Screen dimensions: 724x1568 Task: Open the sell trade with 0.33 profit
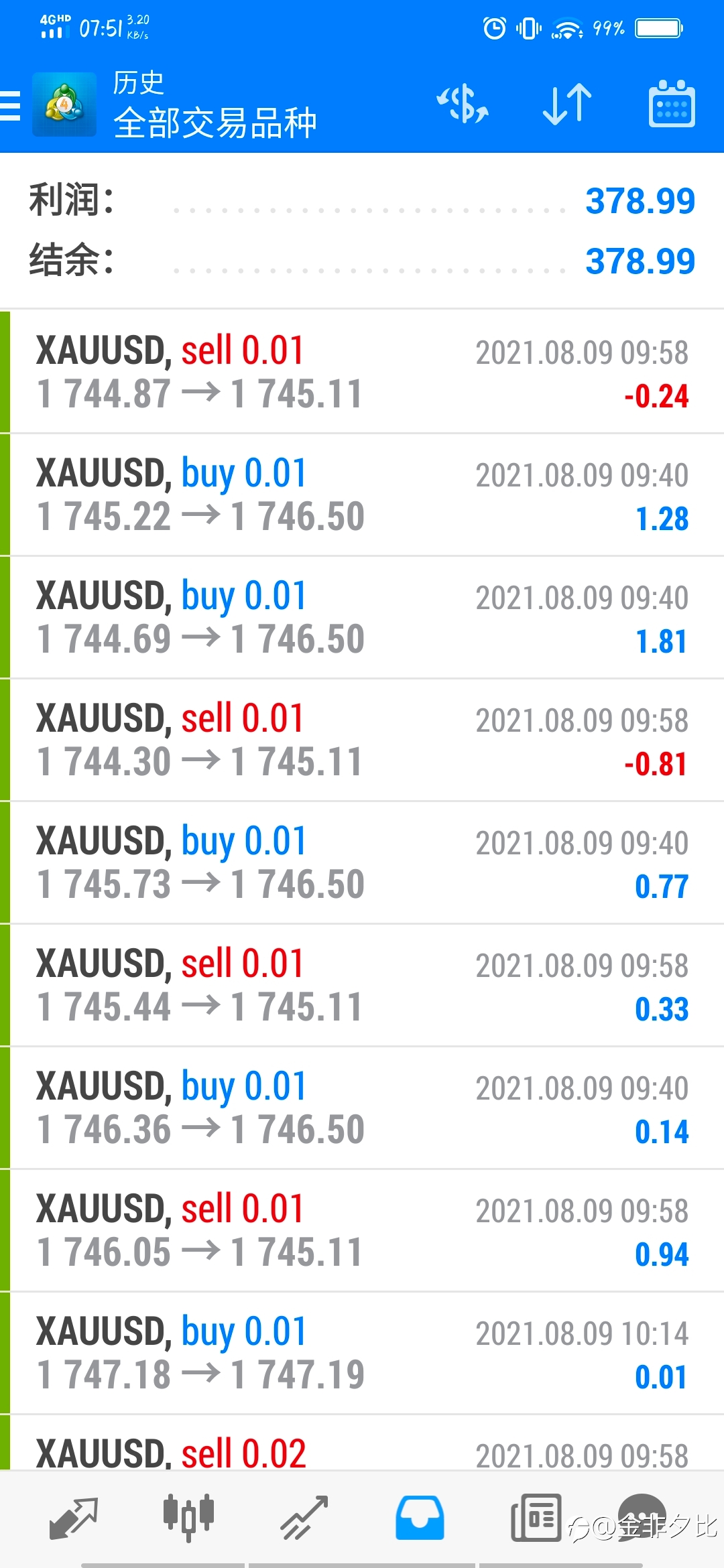point(362,985)
